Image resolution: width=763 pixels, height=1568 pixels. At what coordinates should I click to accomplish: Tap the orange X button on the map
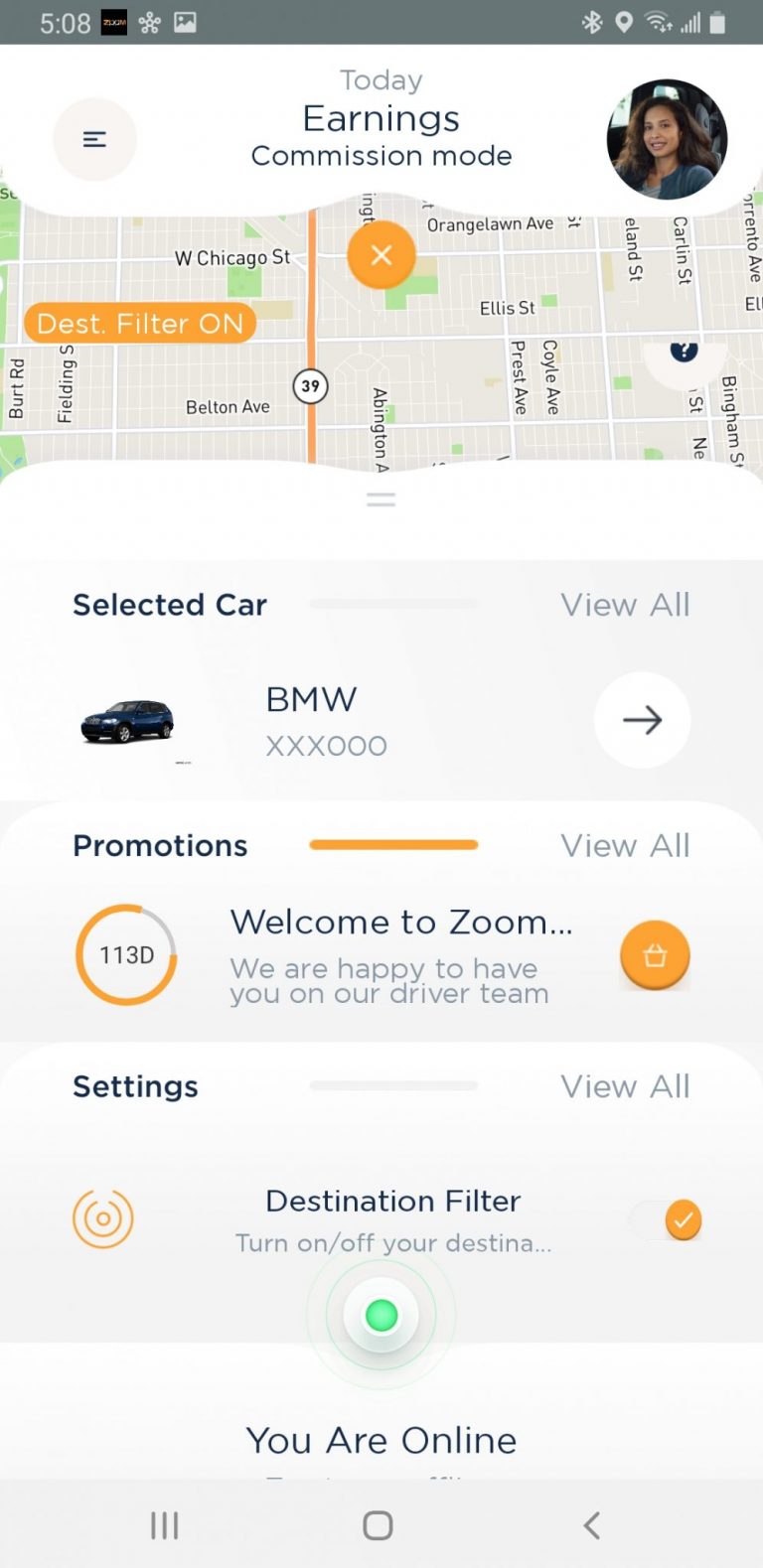[x=381, y=255]
